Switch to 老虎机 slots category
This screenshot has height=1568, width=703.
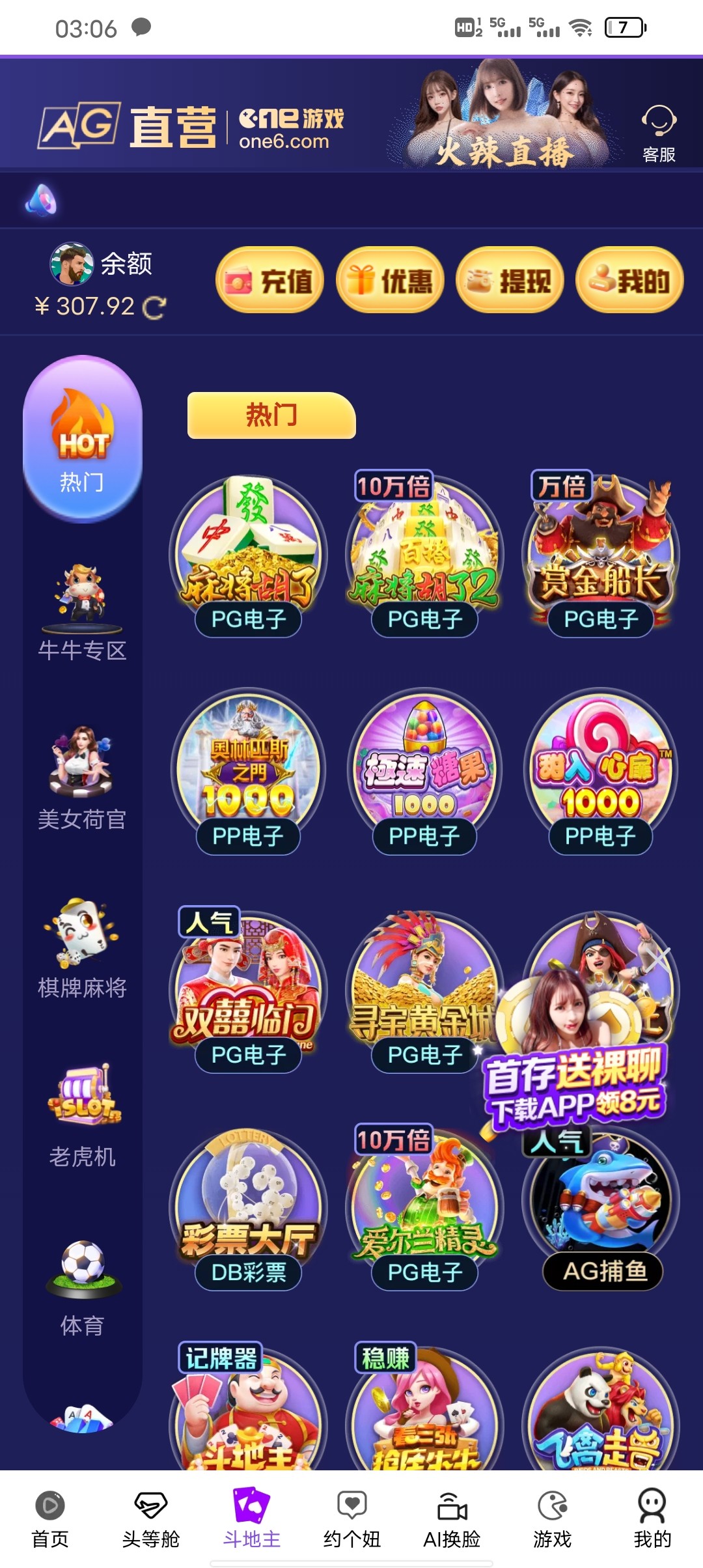pos(82,1115)
